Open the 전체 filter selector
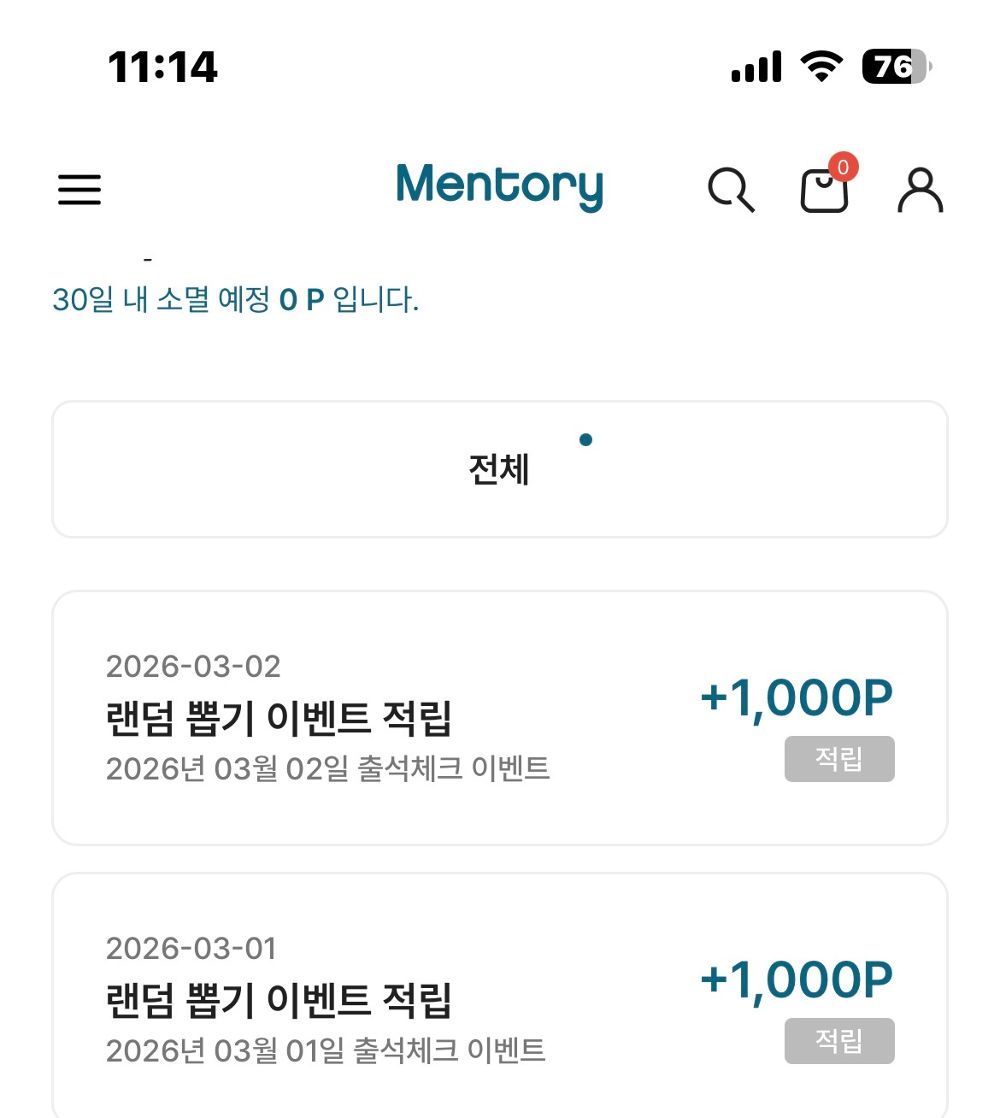 [x=499, y=469]
